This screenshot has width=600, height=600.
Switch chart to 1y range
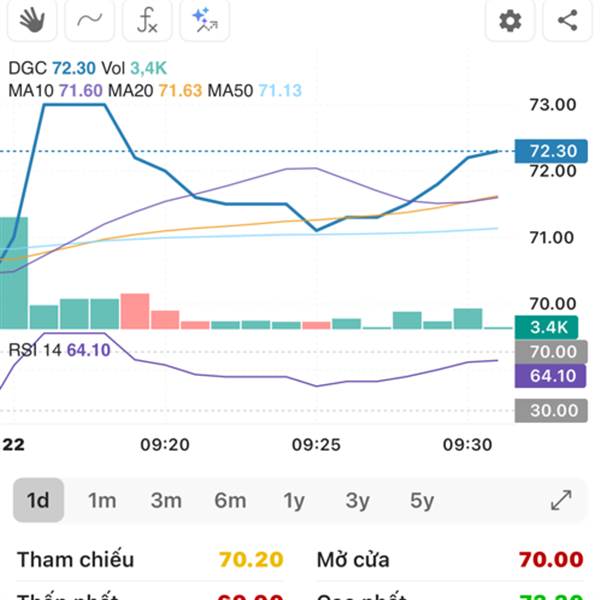click(294, 500)
